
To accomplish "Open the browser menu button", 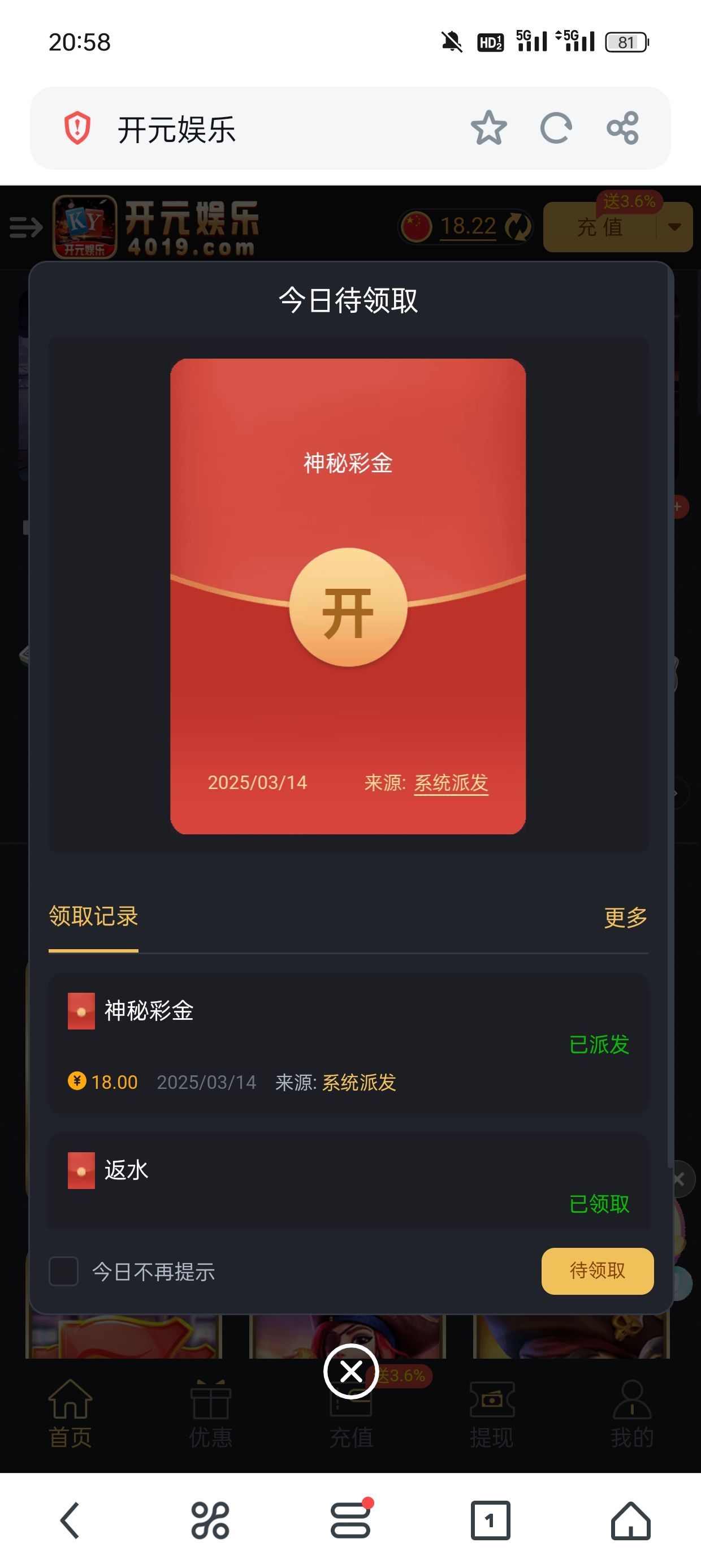I will [350, 1520].
